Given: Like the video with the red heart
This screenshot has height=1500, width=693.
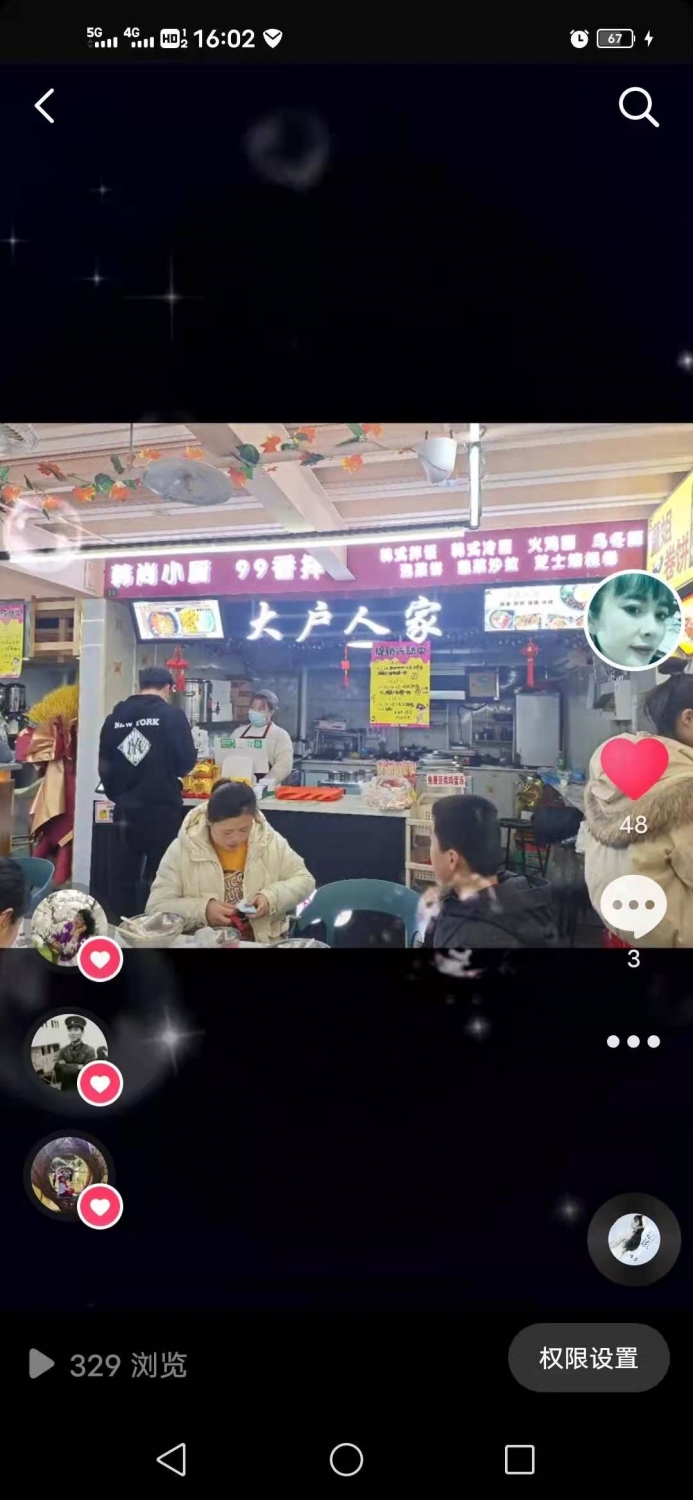Looking at the screenshot, I should 634,769.
